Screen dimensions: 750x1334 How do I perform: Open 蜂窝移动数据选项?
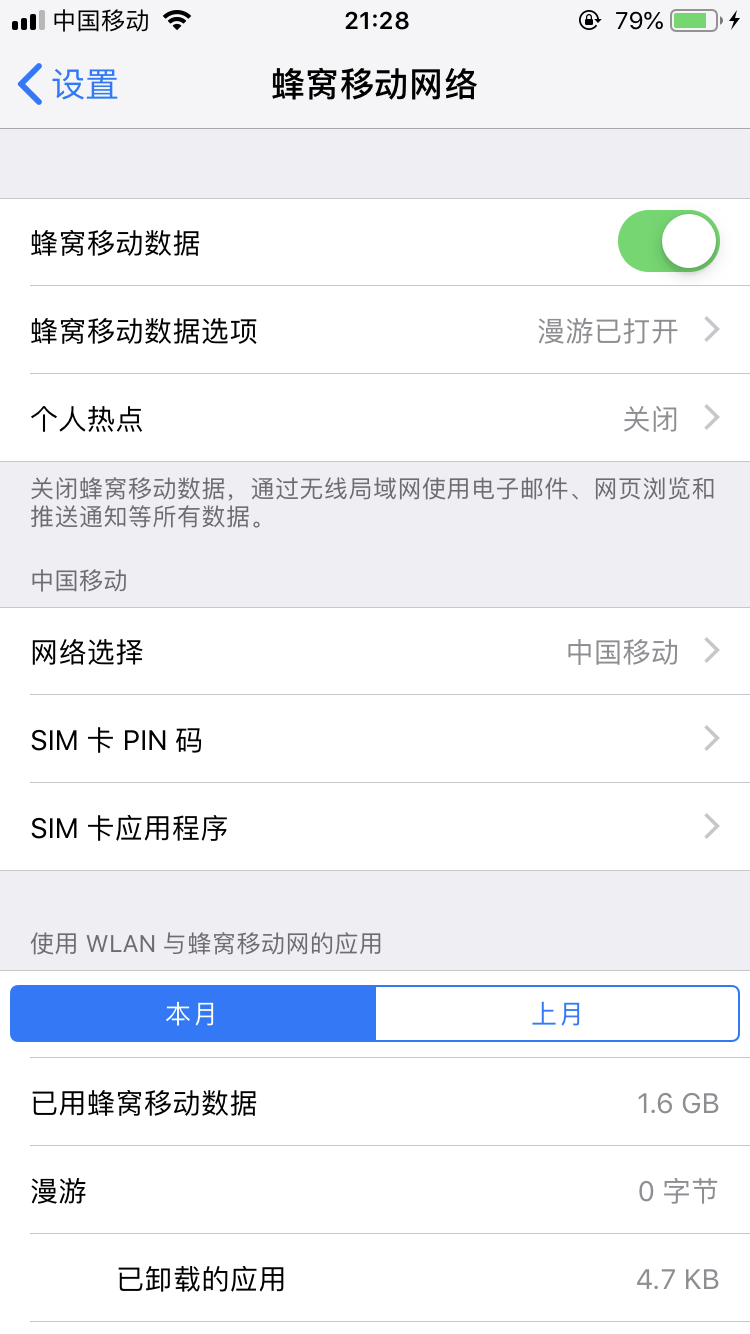pos(375,331)
